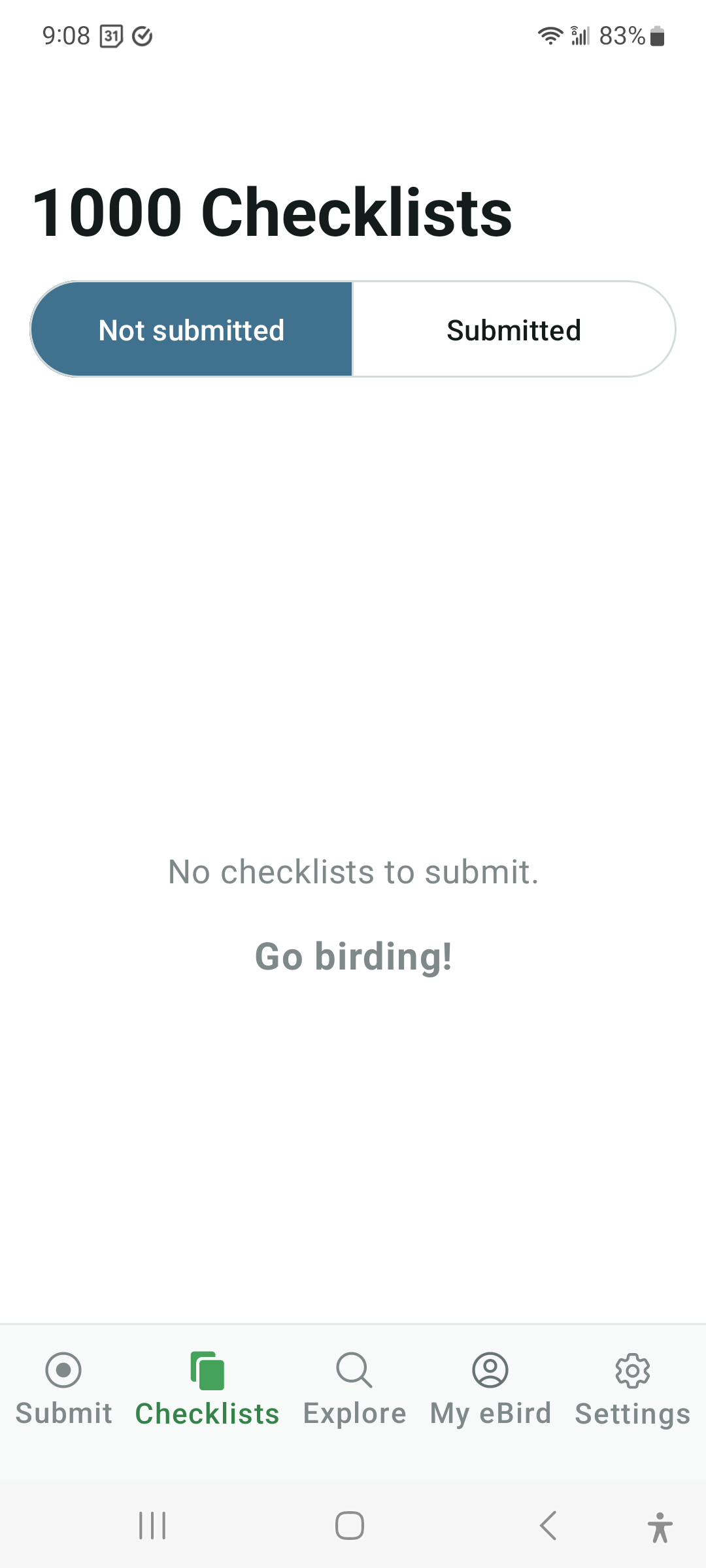Go to the Checklists tab
This screenshot has width=706, height=1568.
point(207,1389)
